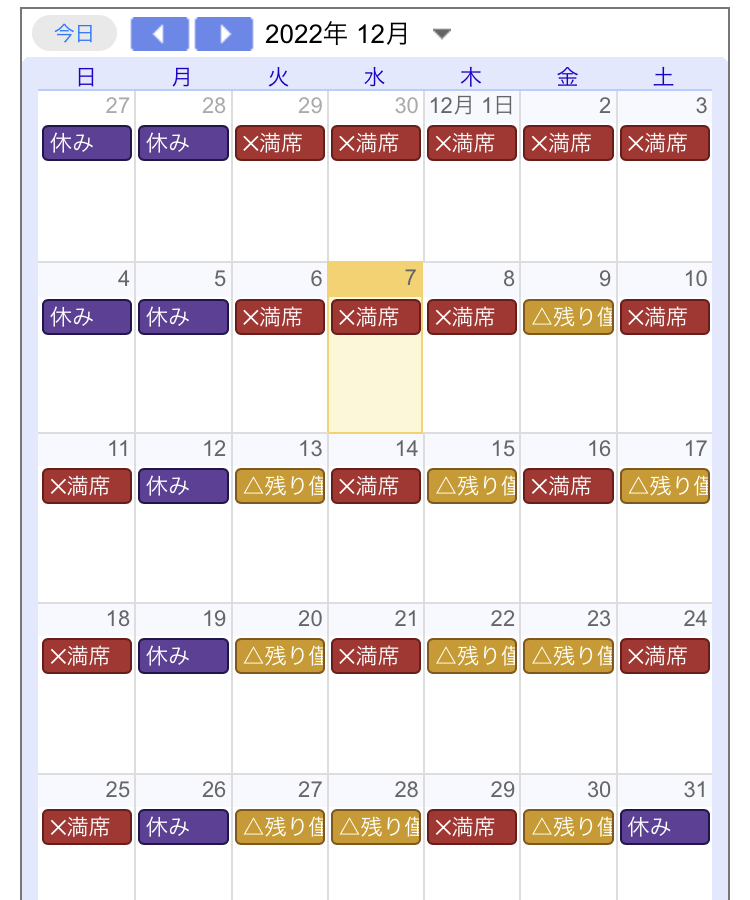This screenshot has height=900, width=750.
Task: Open the ×満席 event on December 18
Action: pos(87,656)
